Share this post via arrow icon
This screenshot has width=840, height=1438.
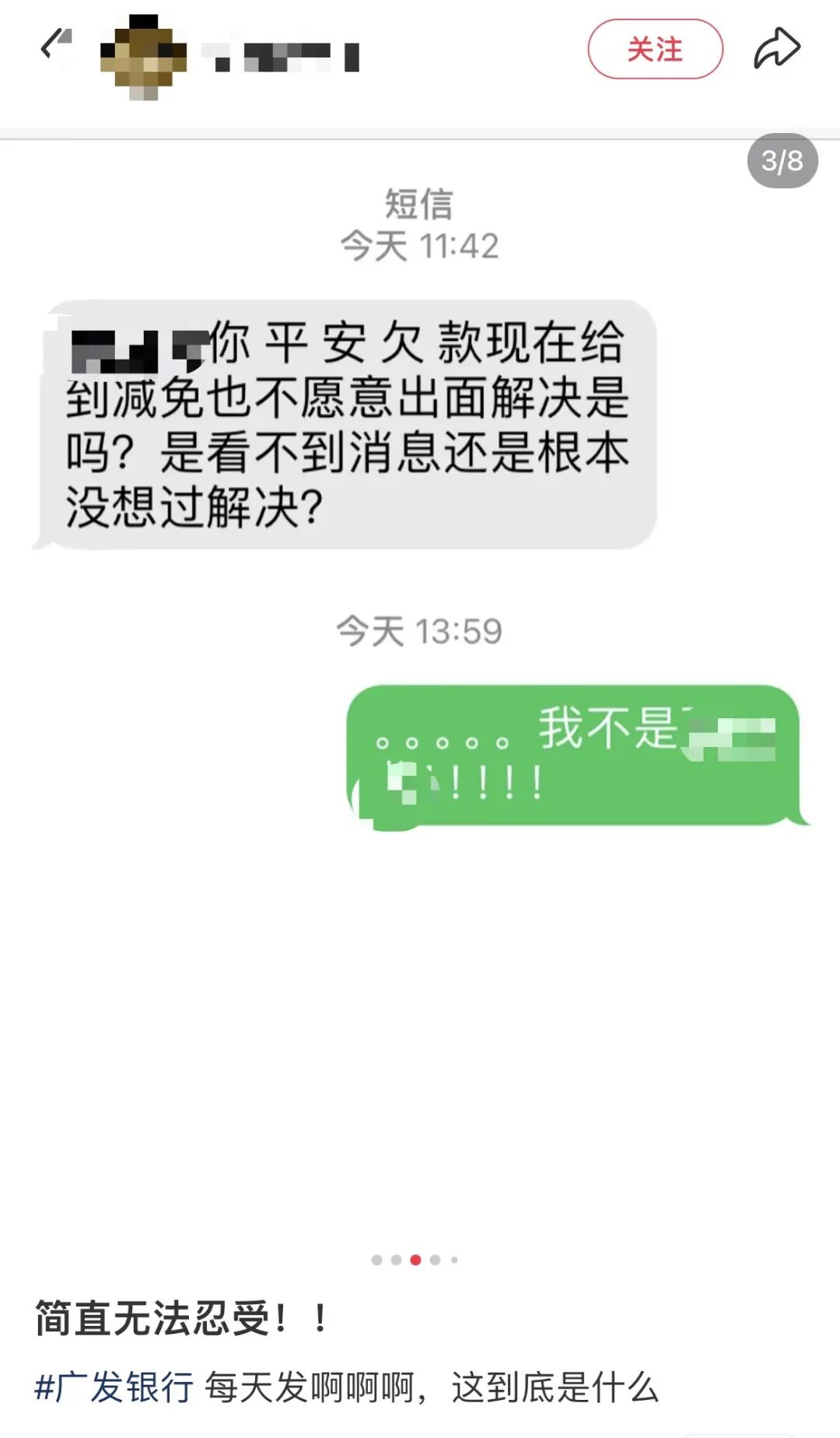pos(776,48)
